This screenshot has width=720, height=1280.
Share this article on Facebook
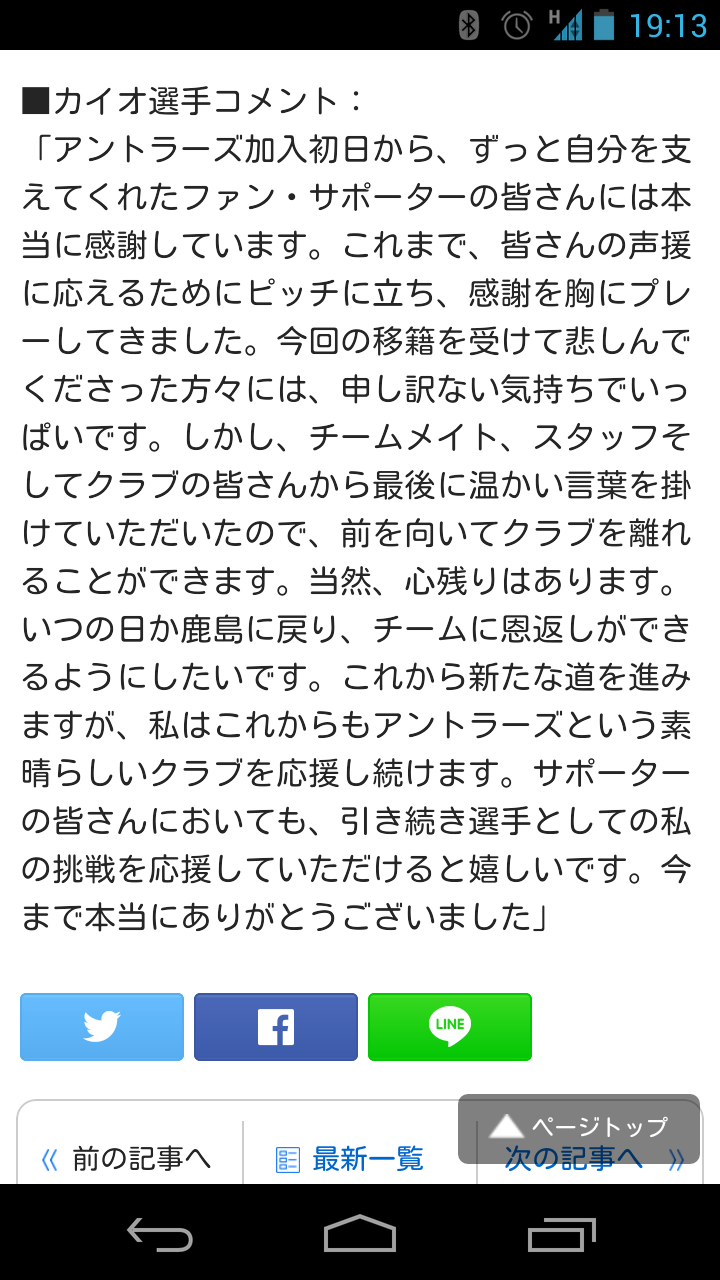click(x=276, y=1027)
